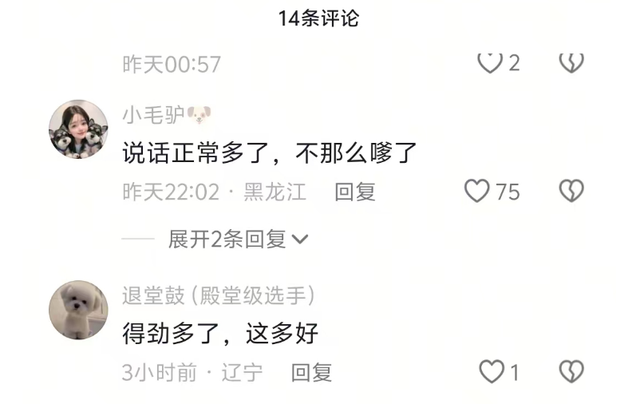Like 退堂鼓's comment 得劲多了
The height and width of the screenshot is (404, 640).
[491, 372]
